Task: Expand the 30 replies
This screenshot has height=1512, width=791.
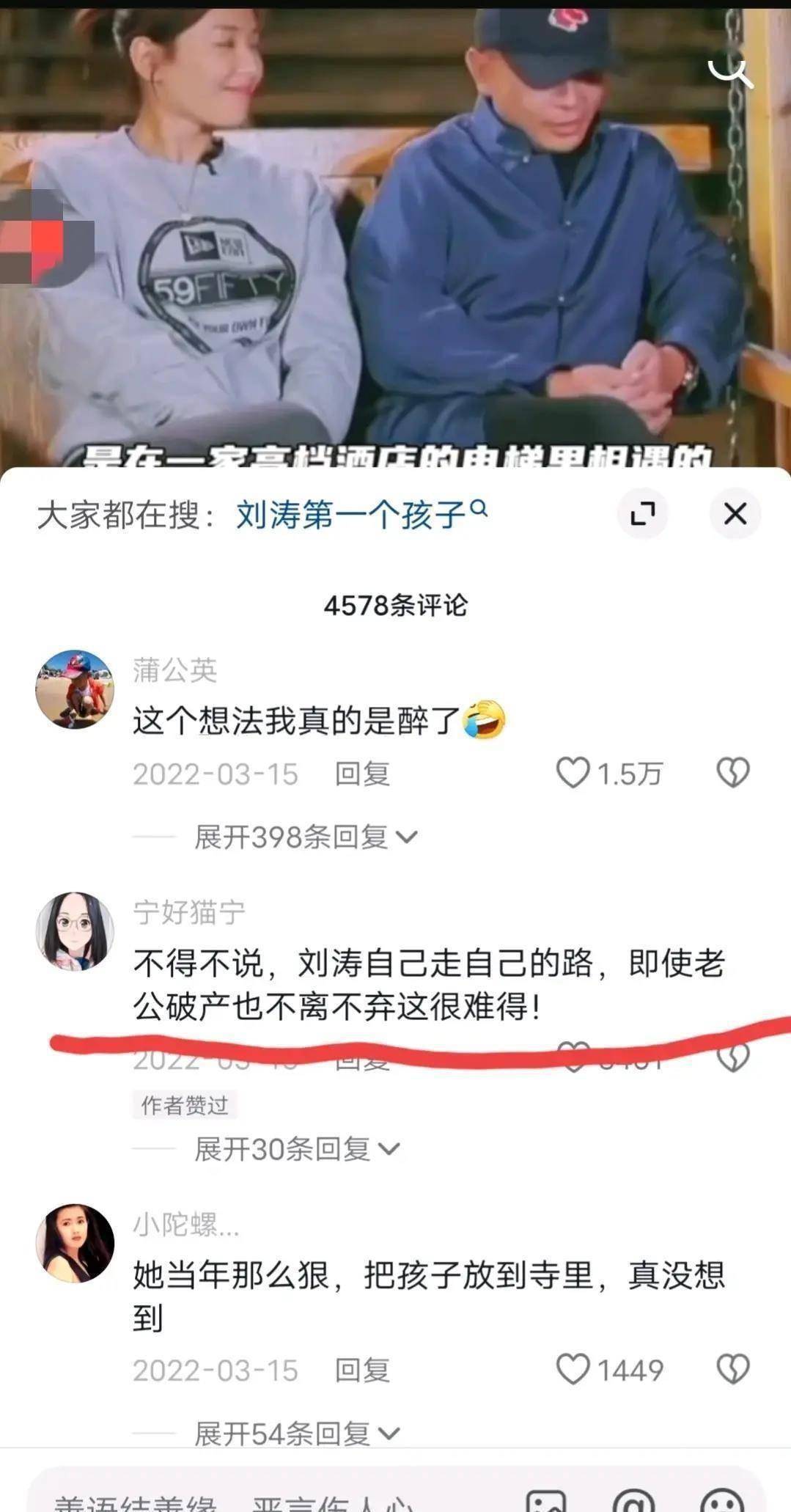Action: 296,1149
